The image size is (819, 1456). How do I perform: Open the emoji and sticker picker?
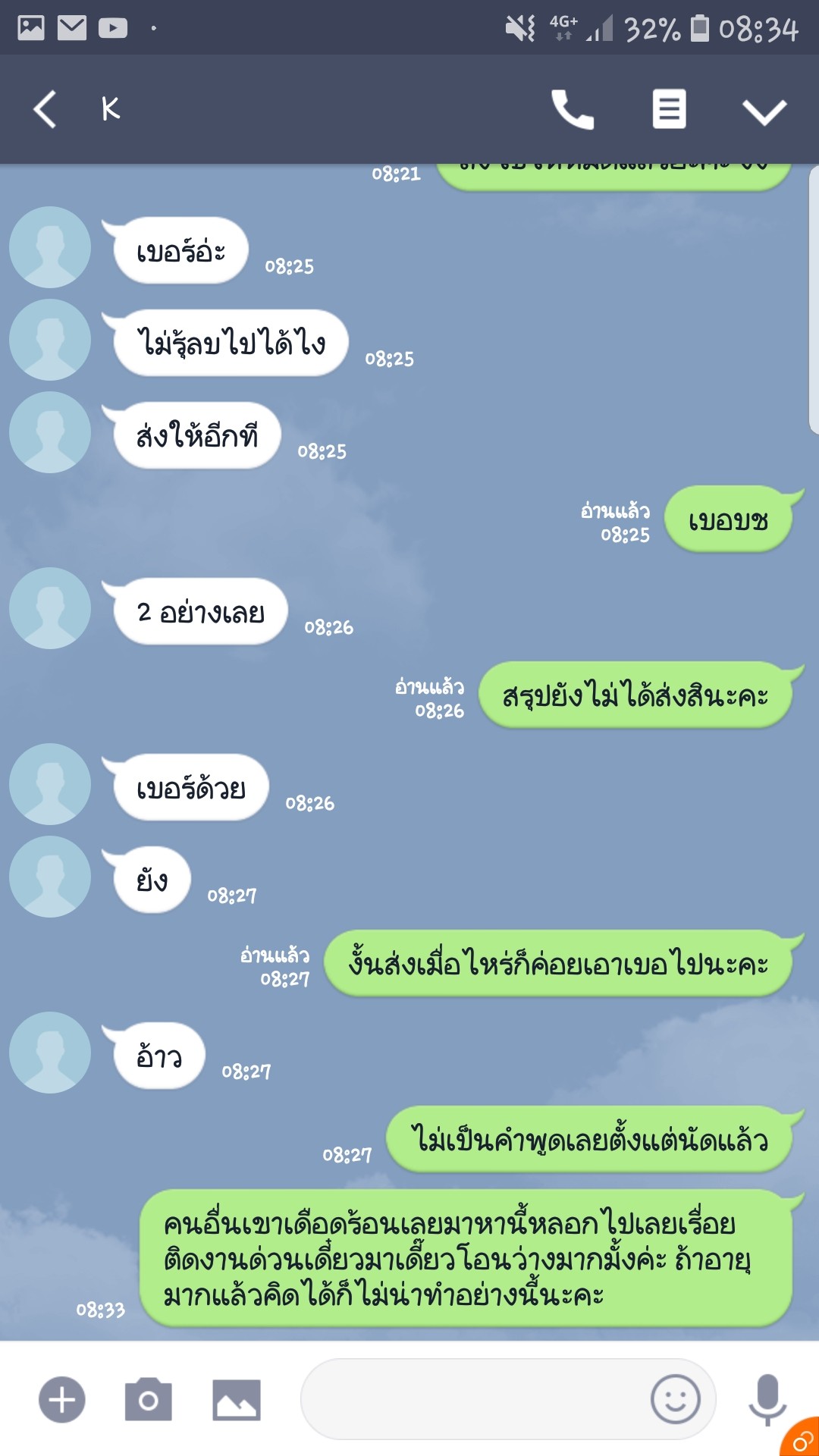(x=675, y=1399)
